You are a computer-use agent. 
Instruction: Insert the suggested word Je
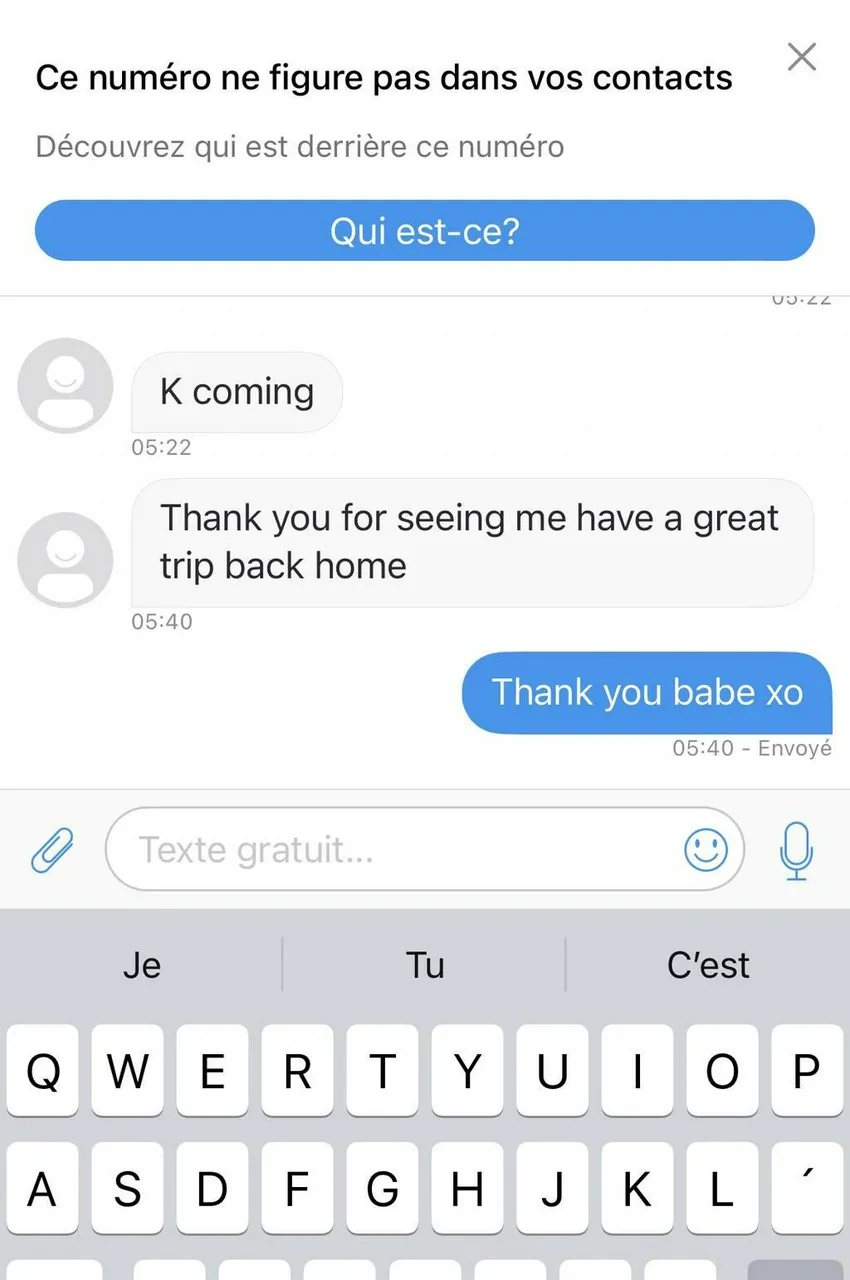142,965
